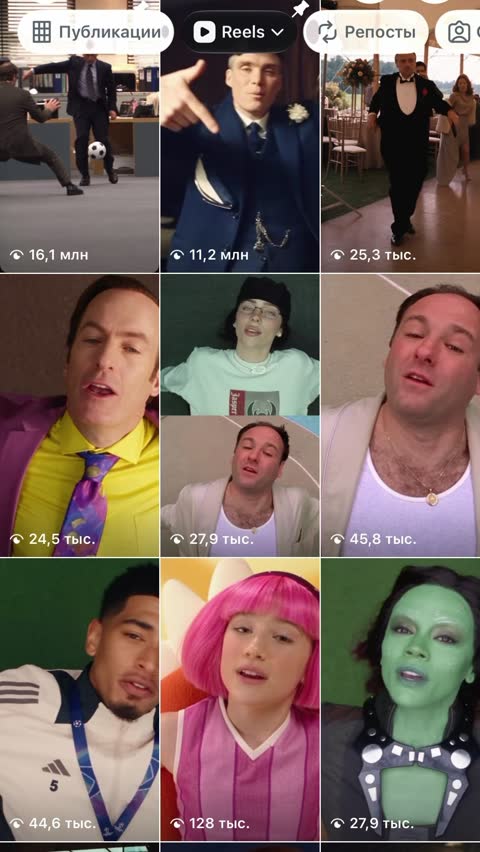The image size is (480, 852).
Task: Open the tagged photos tab
Action: pyautogui.click(x=458, y=32)
